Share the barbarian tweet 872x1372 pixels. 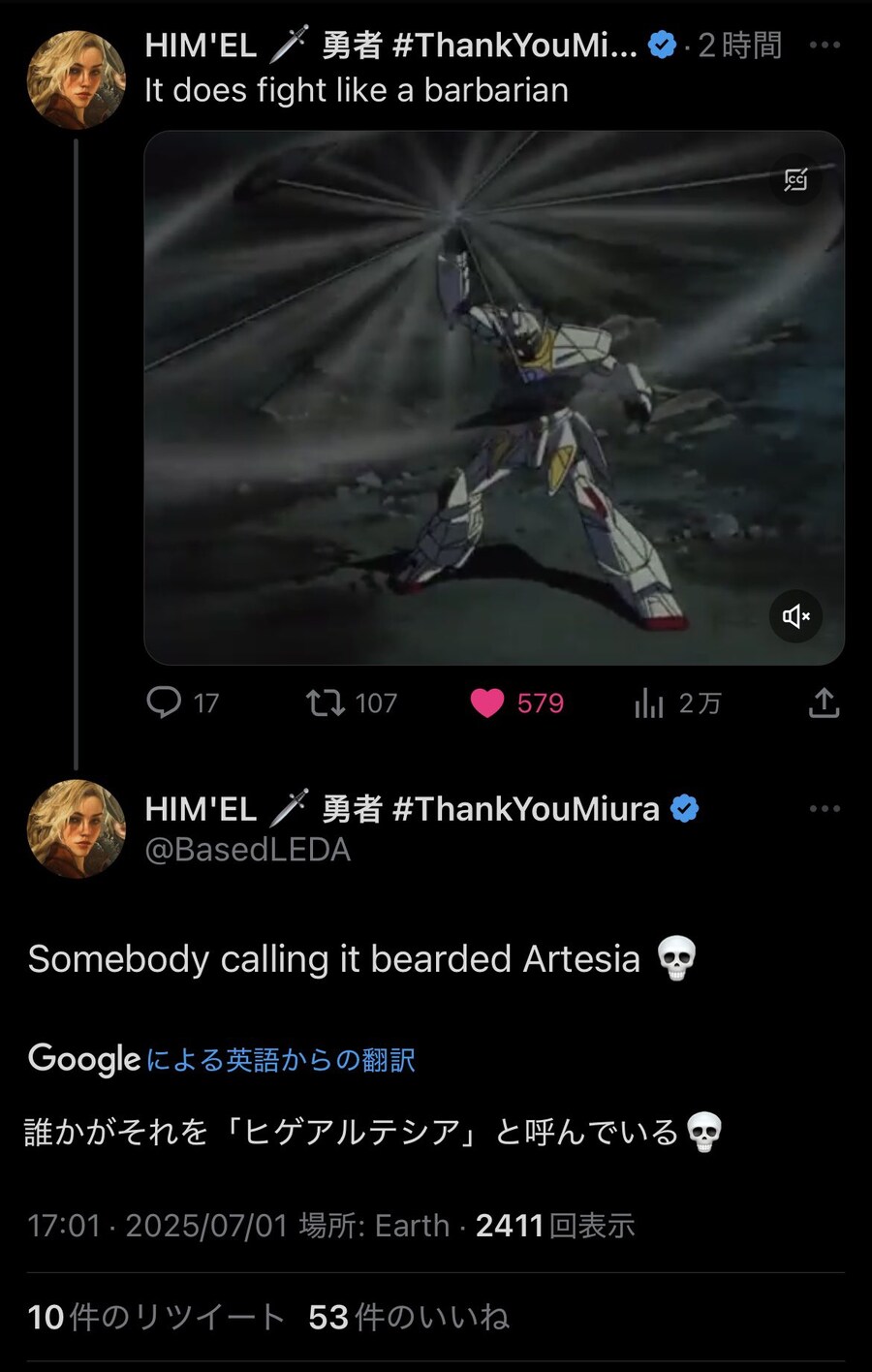[824, 703]
